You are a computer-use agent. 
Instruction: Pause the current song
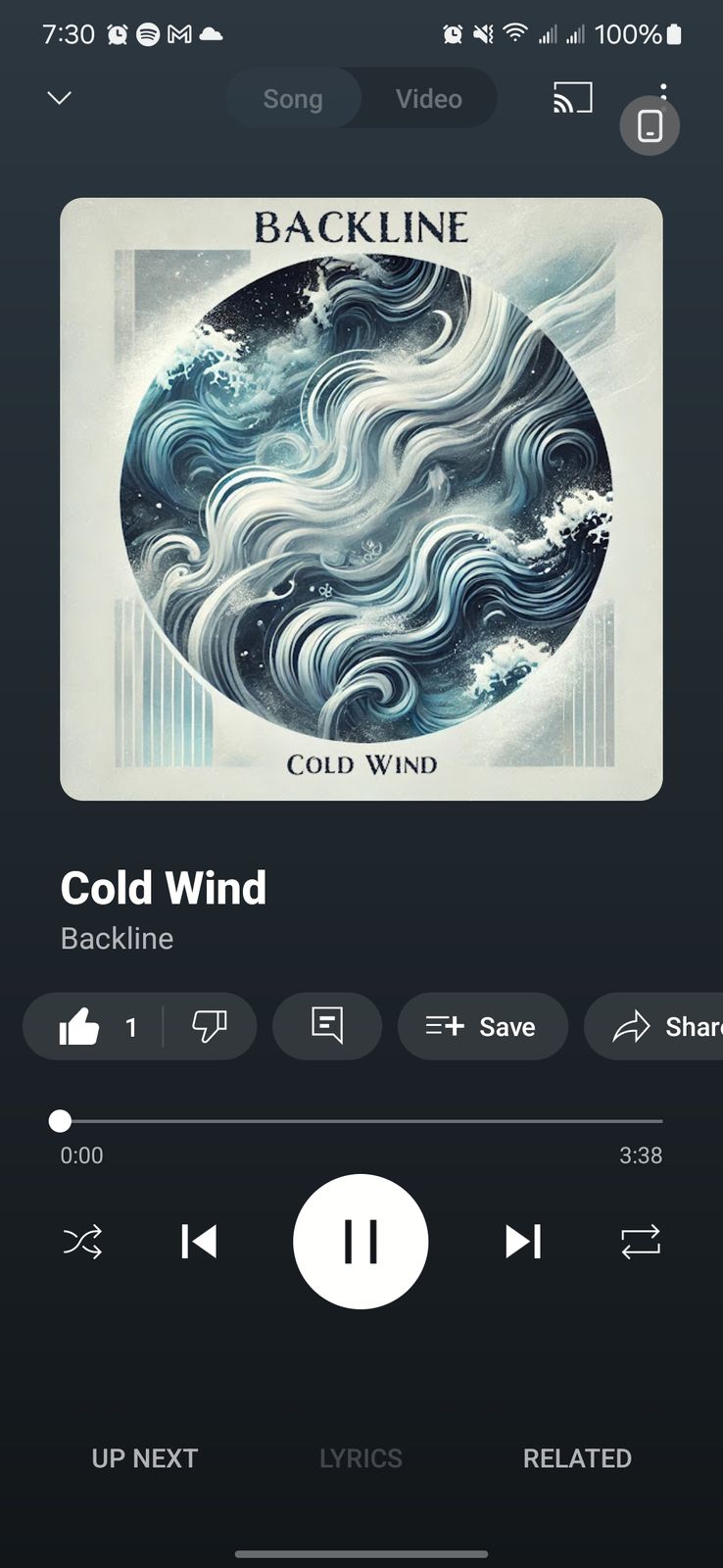[361, 1242]
